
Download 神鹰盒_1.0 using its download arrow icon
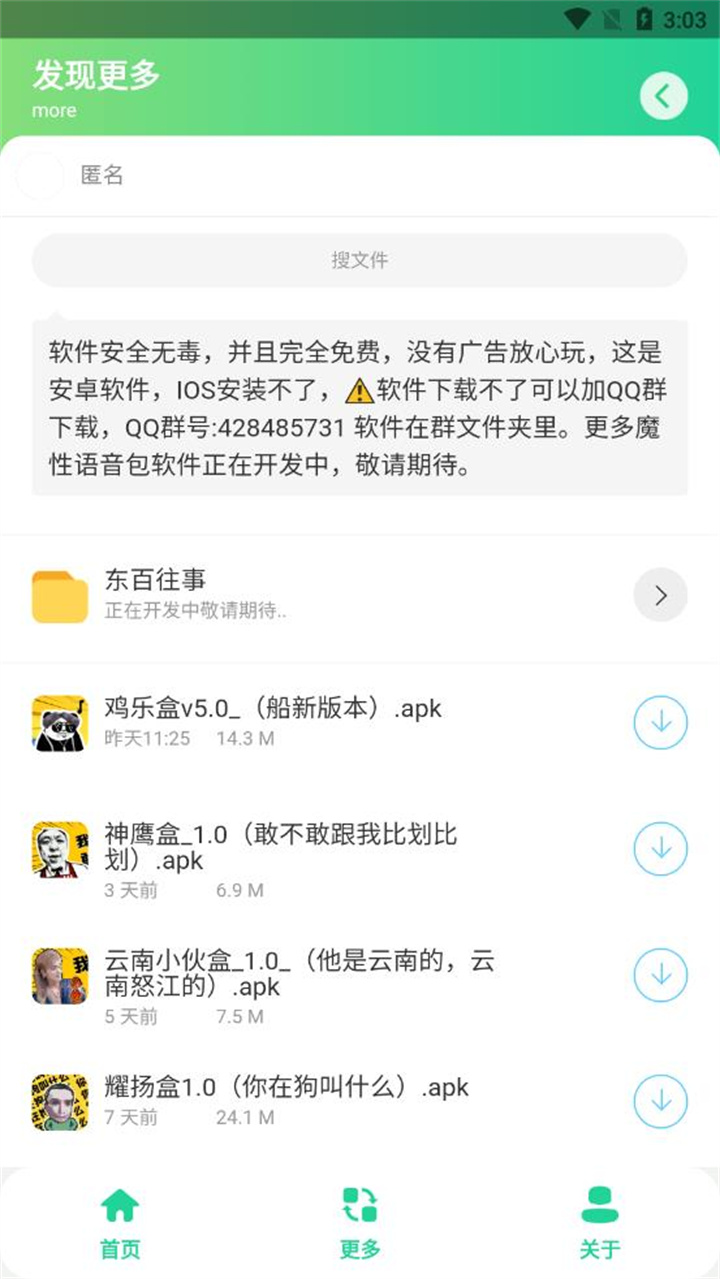pyautogui.click(x=660, y=848)
